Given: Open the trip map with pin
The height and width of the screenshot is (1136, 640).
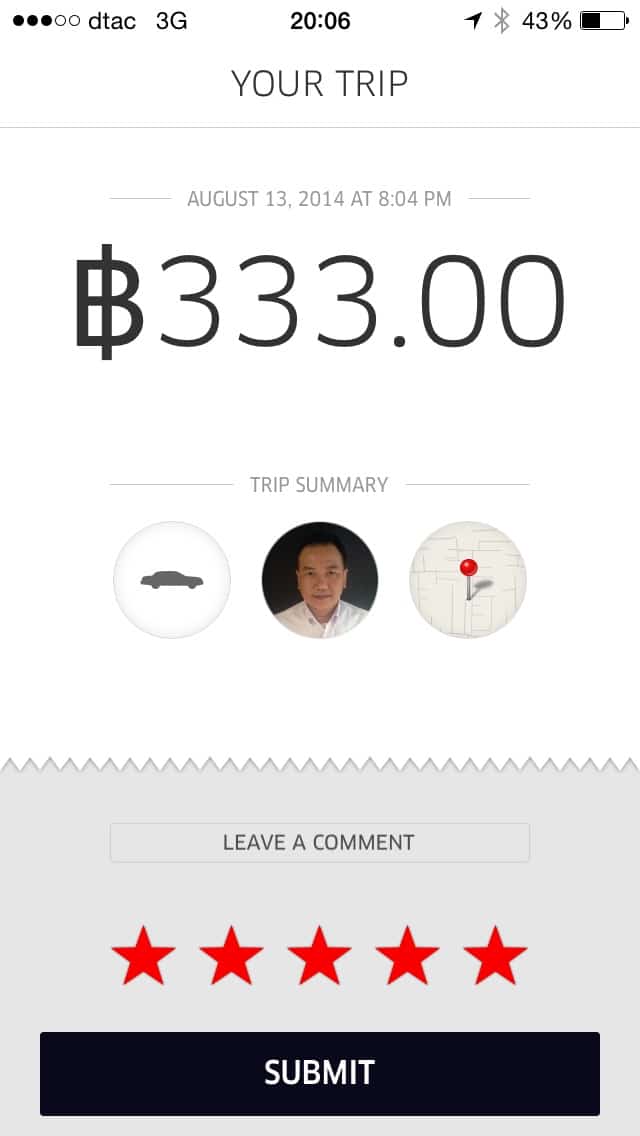Looking at the screenshot, I should pos(468,580).
